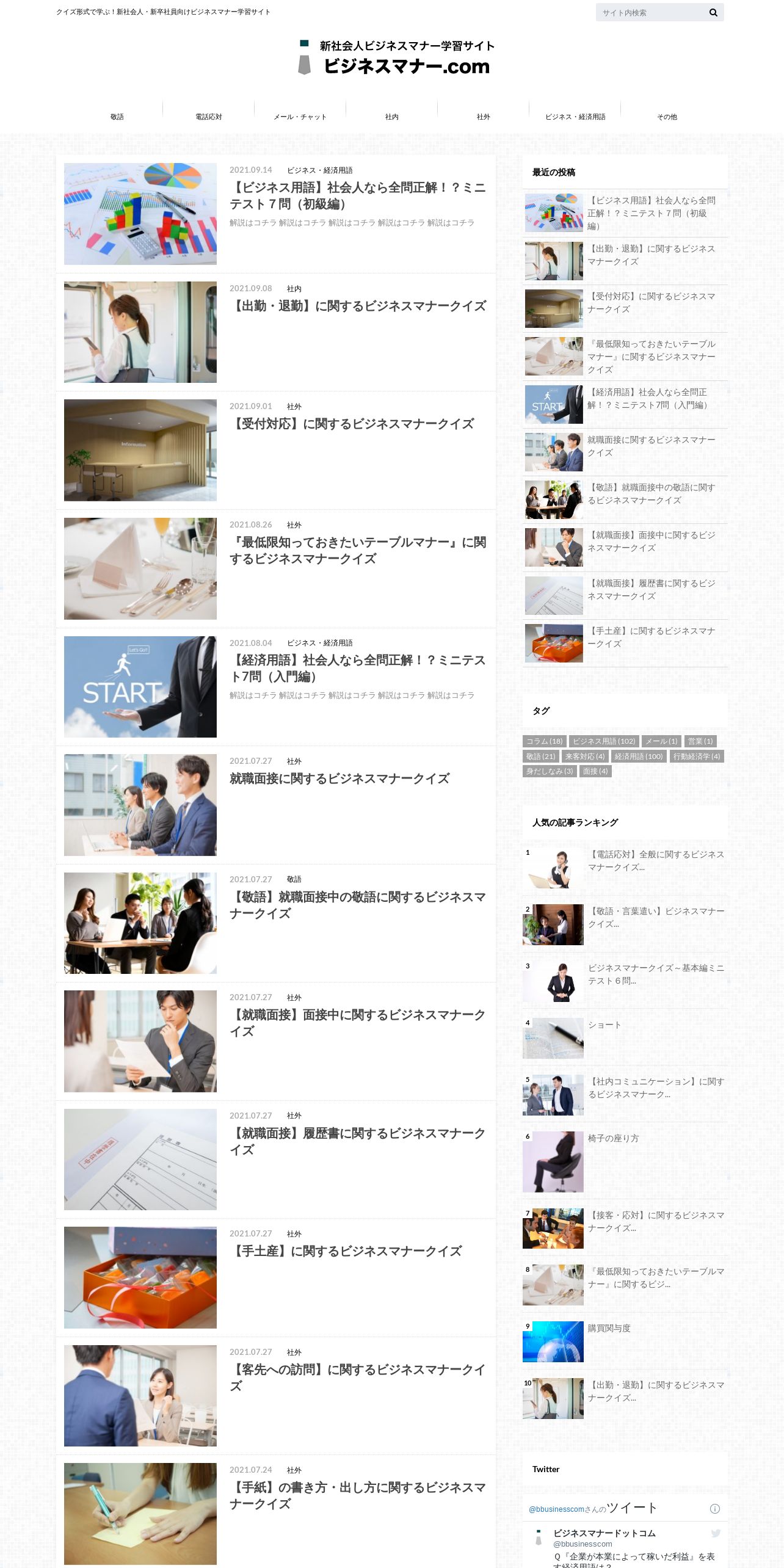Tap the site search input field

(x=651, y=12)
